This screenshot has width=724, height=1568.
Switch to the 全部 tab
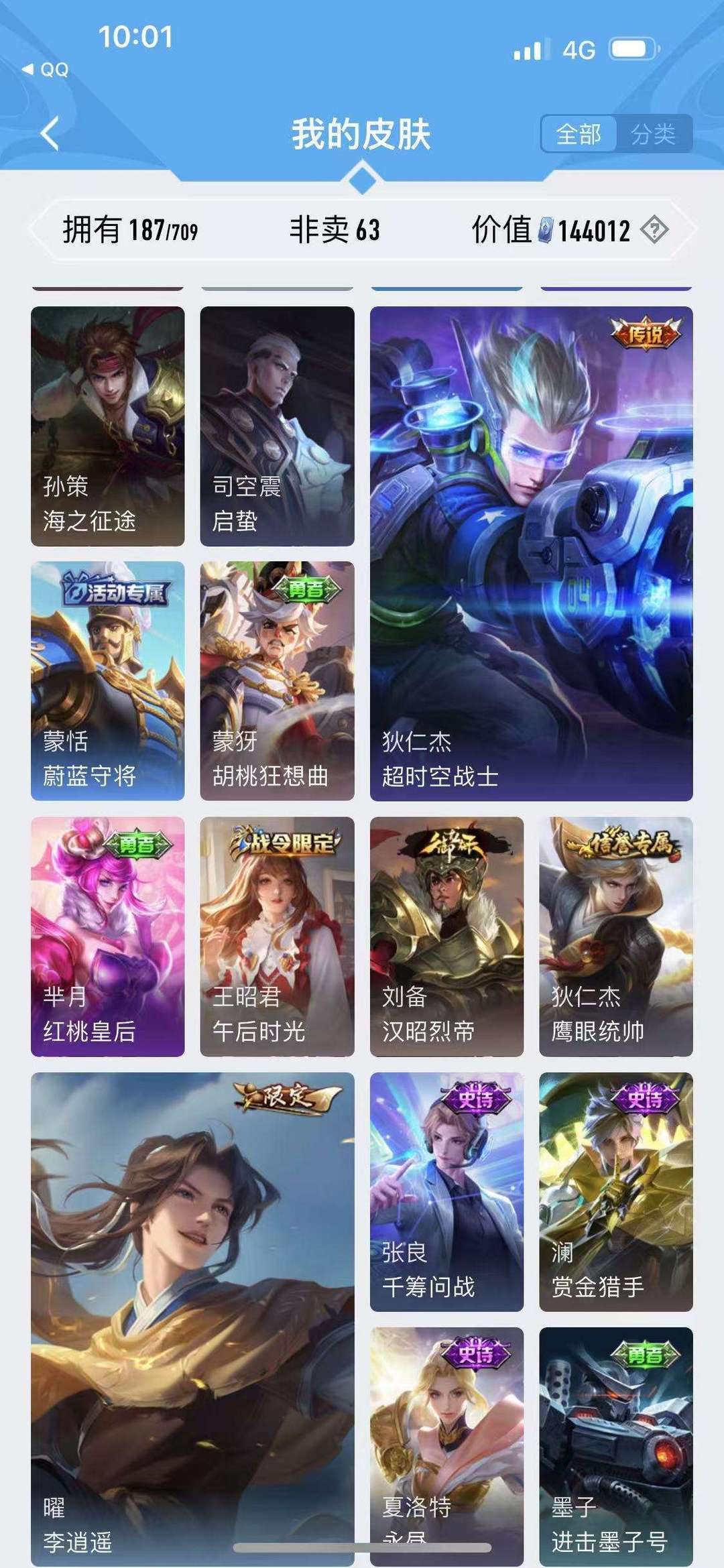pos(579,134)
